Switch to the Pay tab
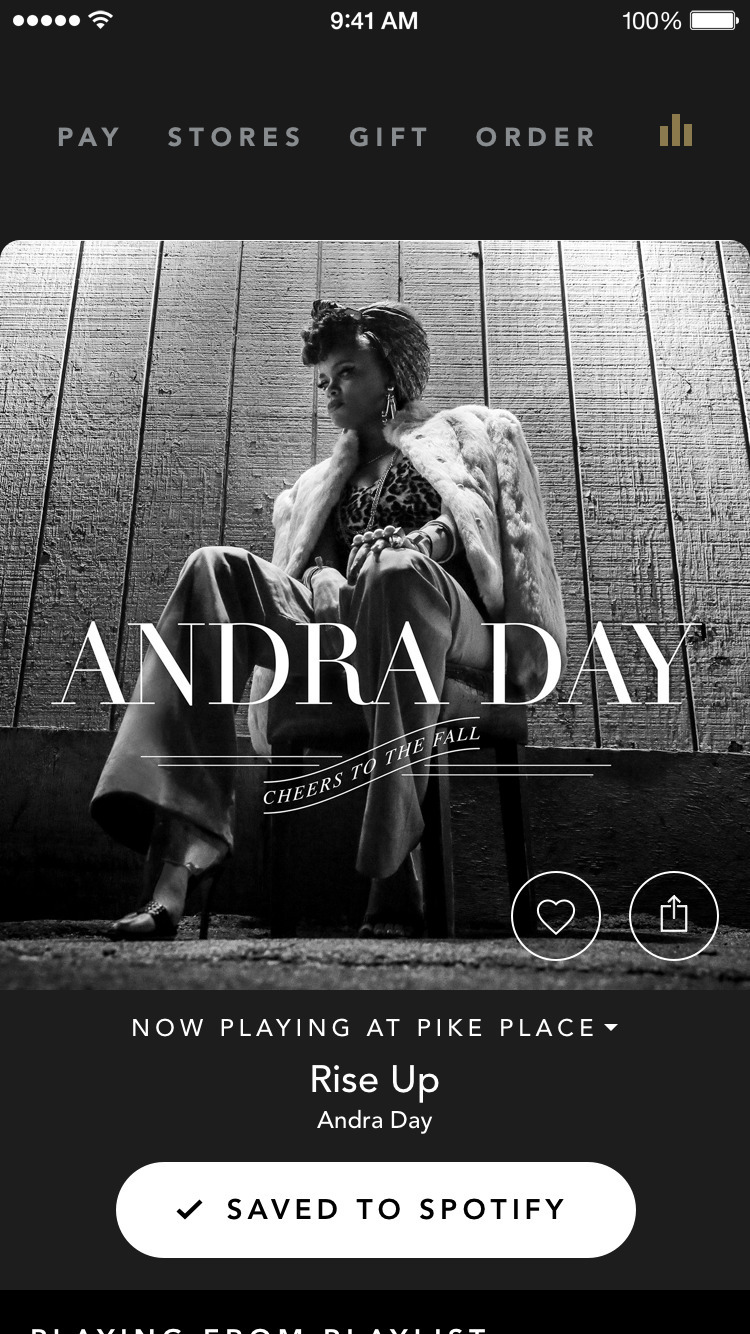Image resolution: width=750 pixels, height=1334 pixels. [x=88, y=137]
